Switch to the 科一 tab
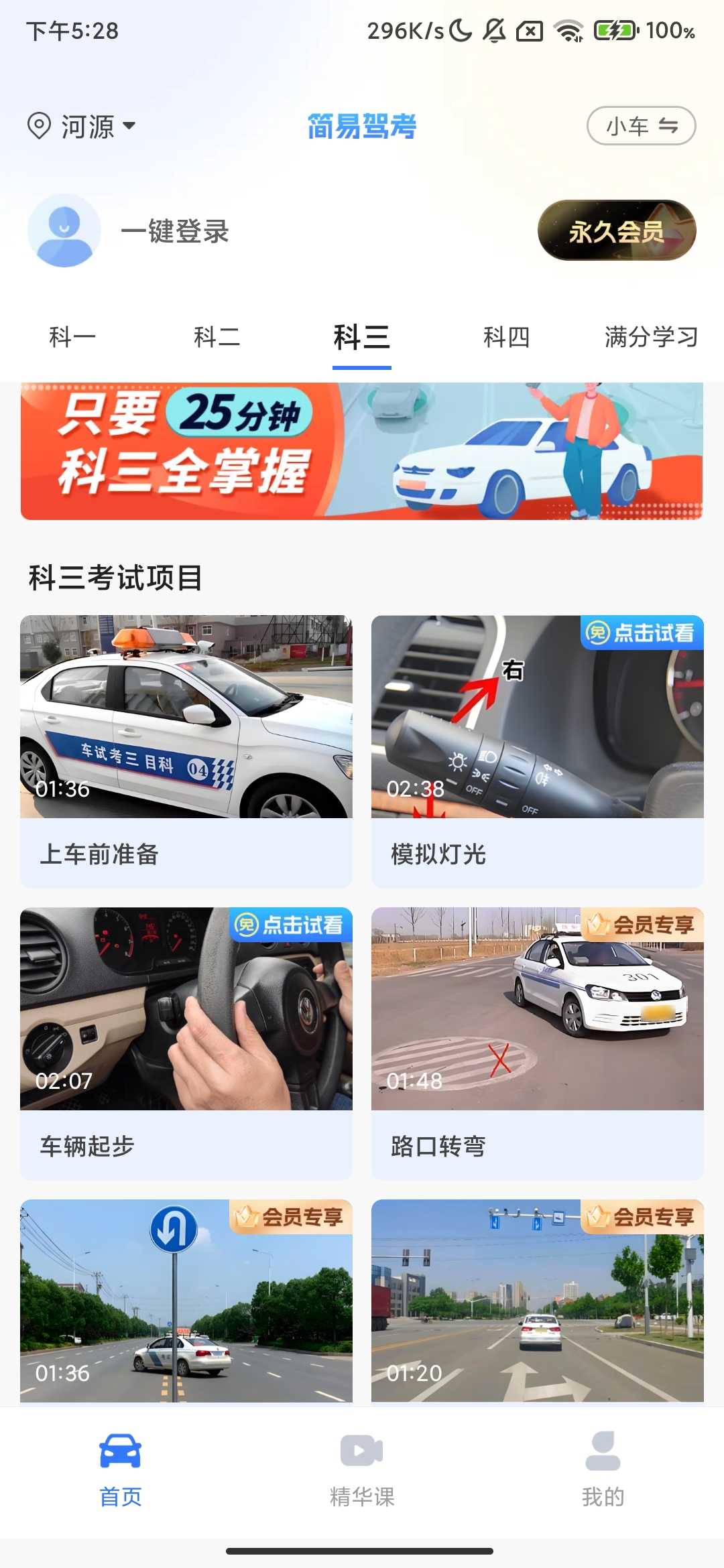The height and width of the screenshot is (1568, 724). pyautogui.click(x=72, y=337)
